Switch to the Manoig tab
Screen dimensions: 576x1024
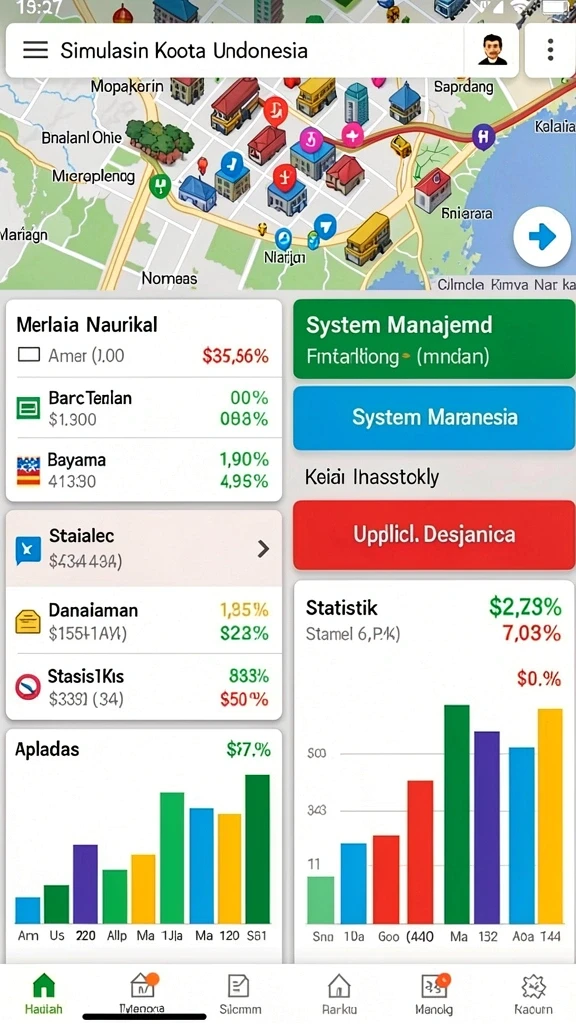tap(434, 993)
